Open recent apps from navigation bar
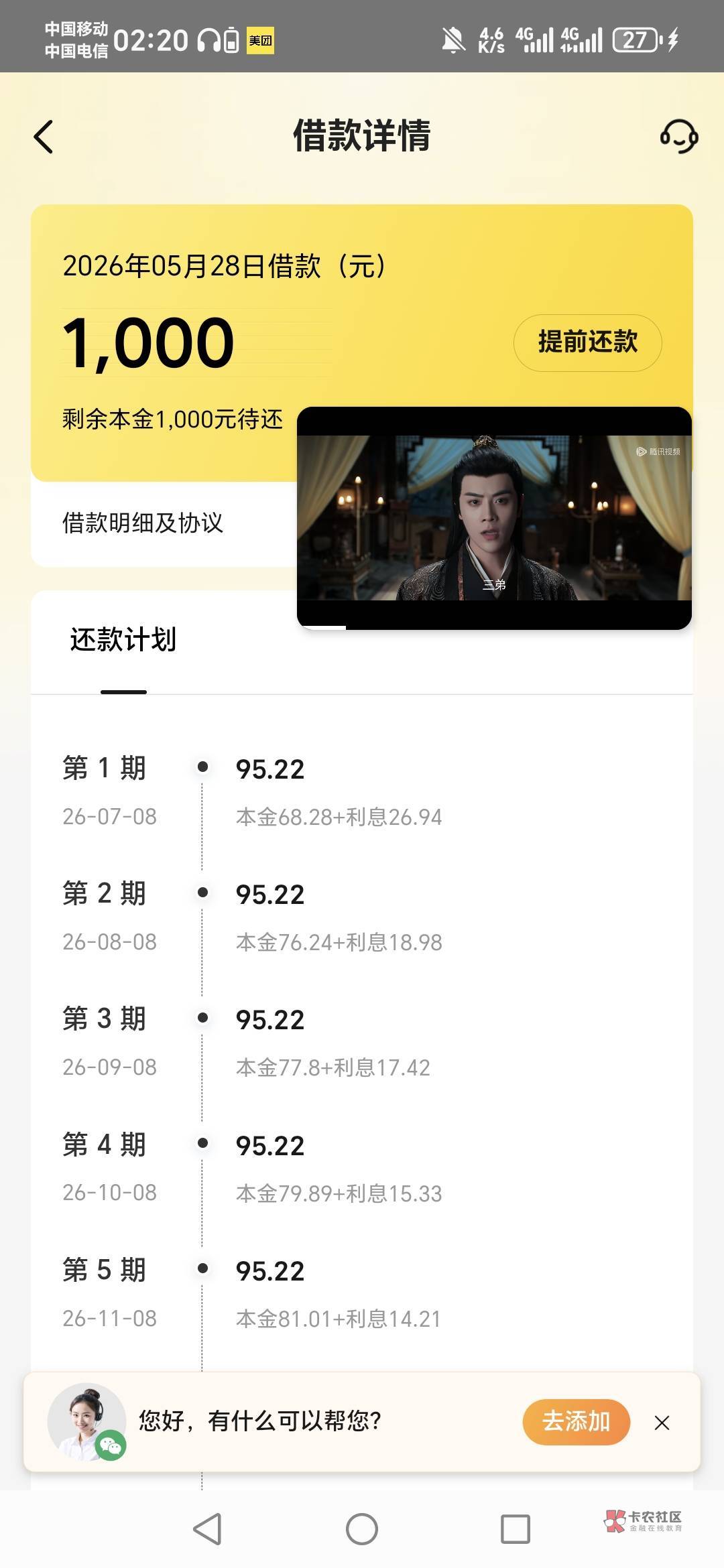The image size is (724, 1568). (516, 1528)
